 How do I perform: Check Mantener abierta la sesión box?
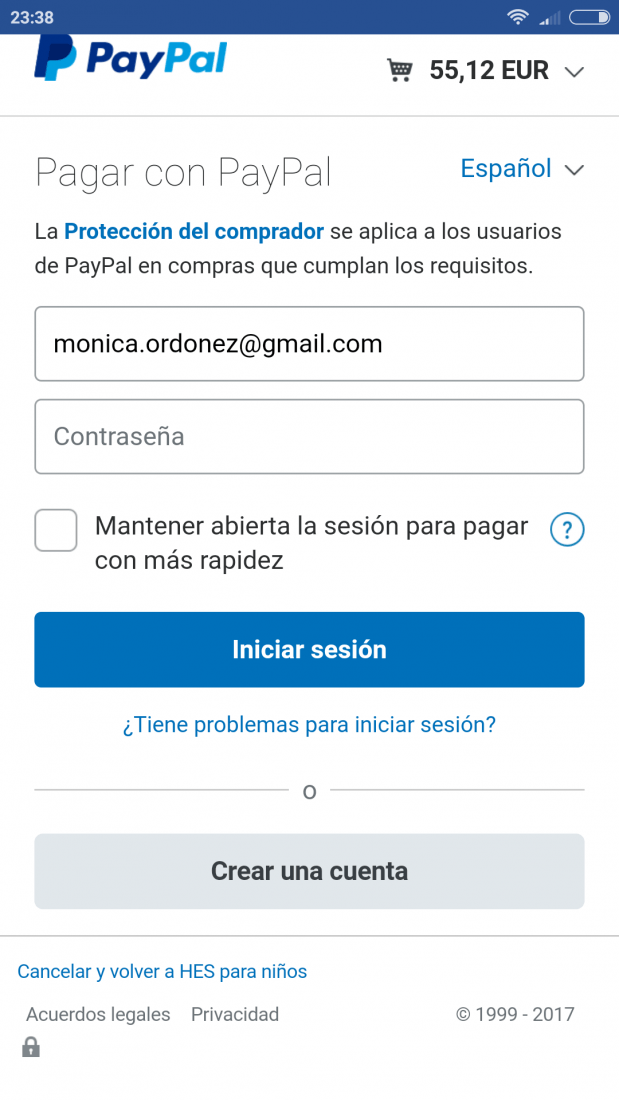coord(56,530)
